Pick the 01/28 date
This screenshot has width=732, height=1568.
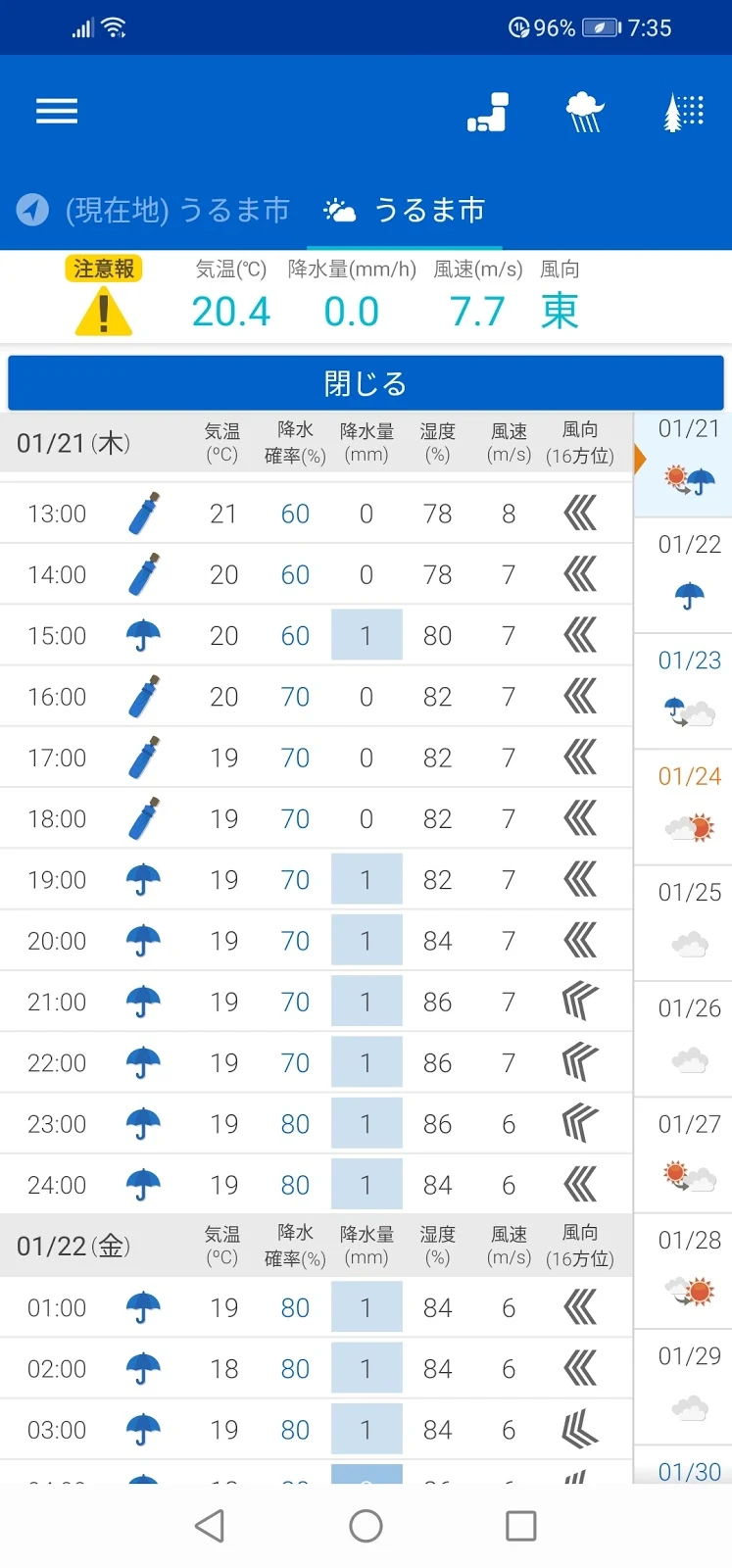click(x=689, y=1270)
